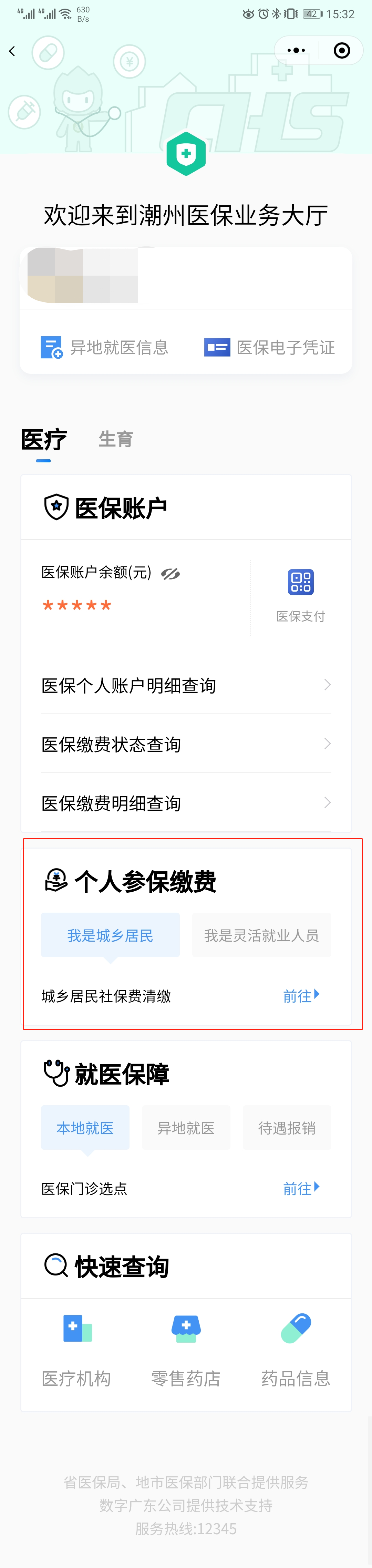This screenshot has width=372, height=1568.
Task: Tap 前往 next to 城乡居民社保费清缴
Action: pos(301,996)
